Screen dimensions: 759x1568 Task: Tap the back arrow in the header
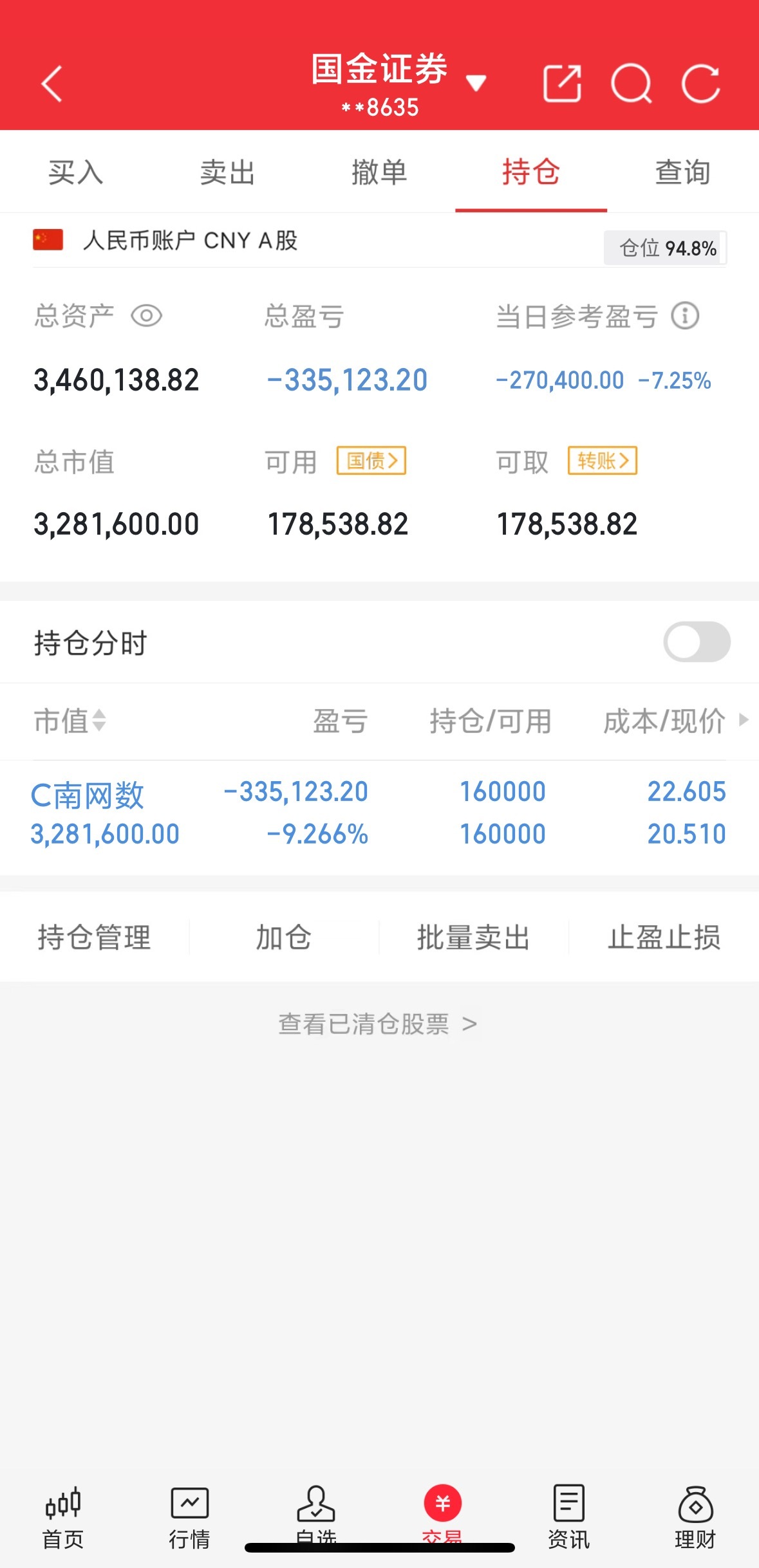52,84
